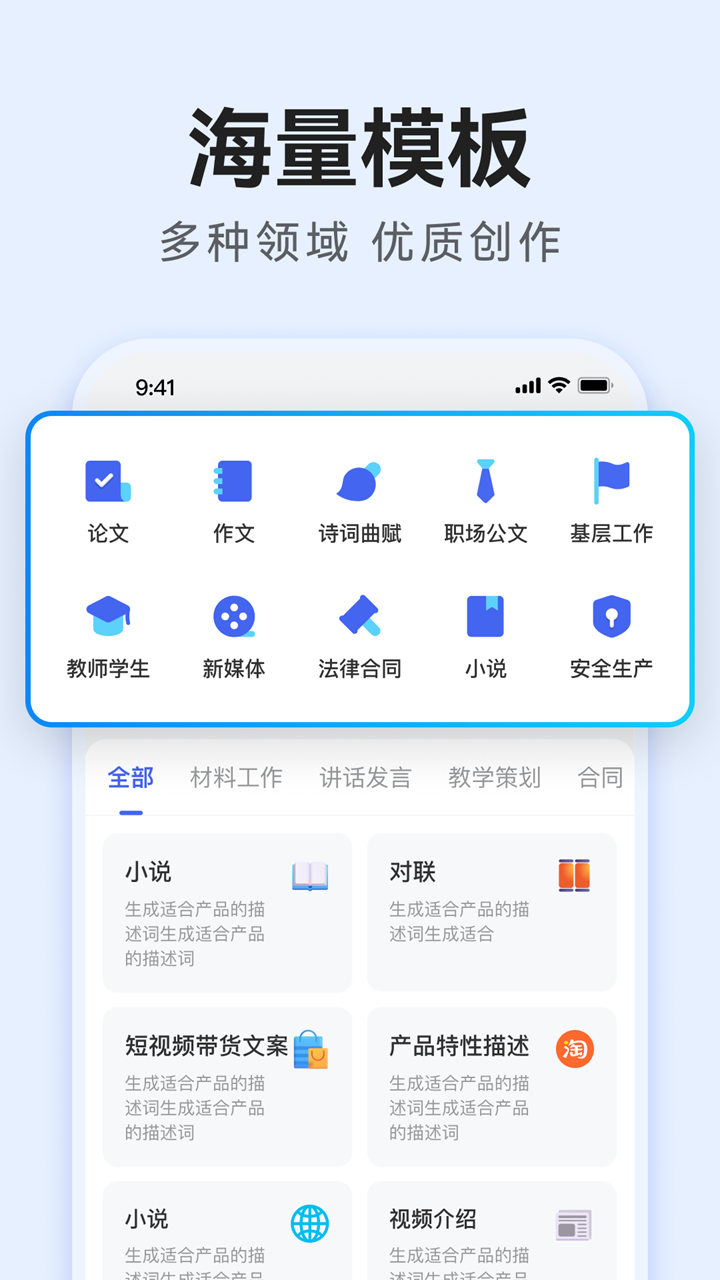Open the 小说 bookmark icon
This screenshot has height=1280, width=720.
point(484,618)
